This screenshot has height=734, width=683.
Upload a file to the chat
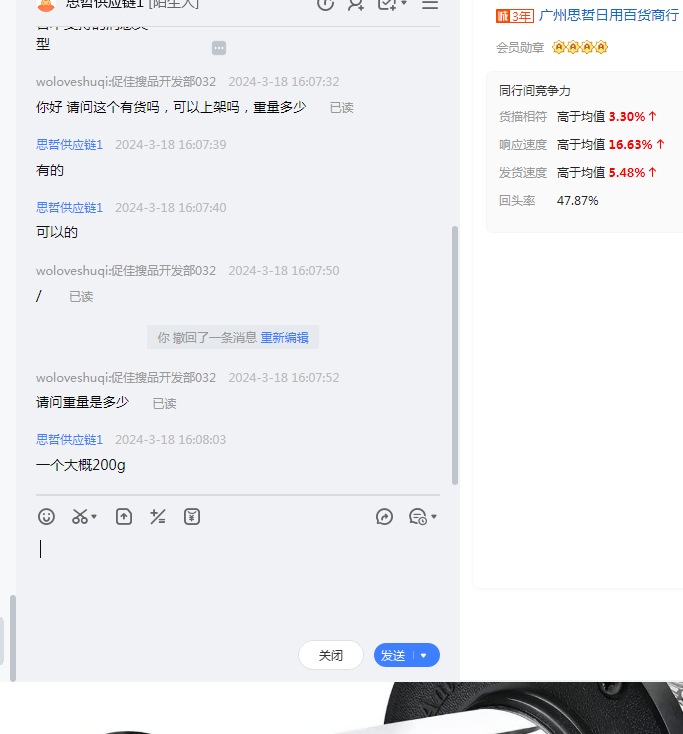[x=124, y=516]
